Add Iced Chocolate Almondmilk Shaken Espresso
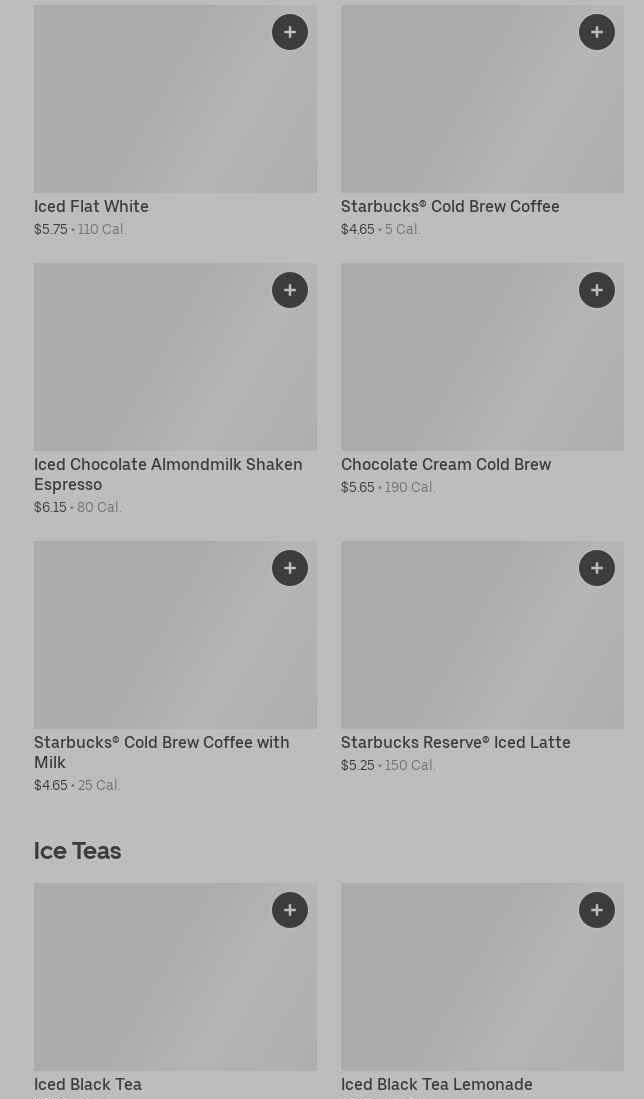 pos(290,290)
